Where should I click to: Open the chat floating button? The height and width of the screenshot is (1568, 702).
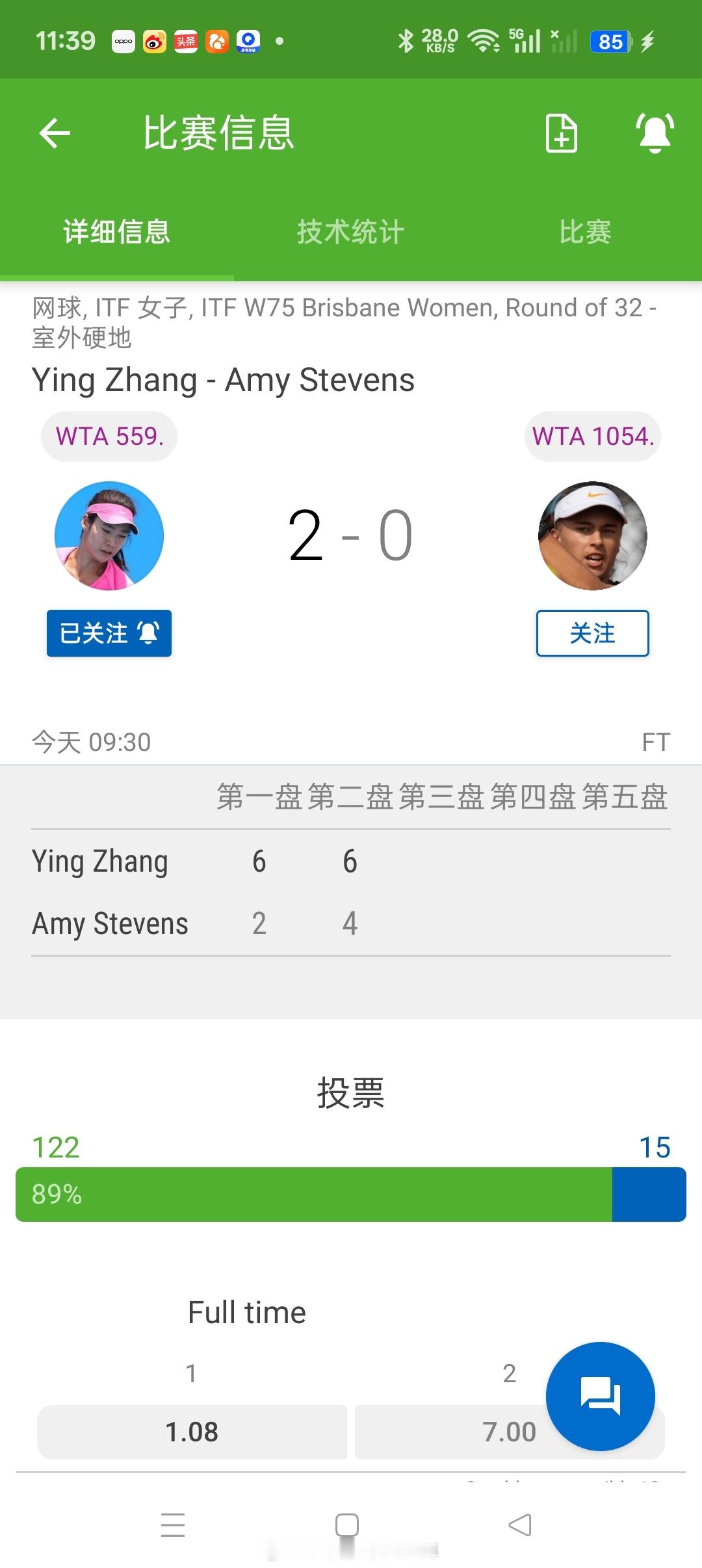point(600,1396)
